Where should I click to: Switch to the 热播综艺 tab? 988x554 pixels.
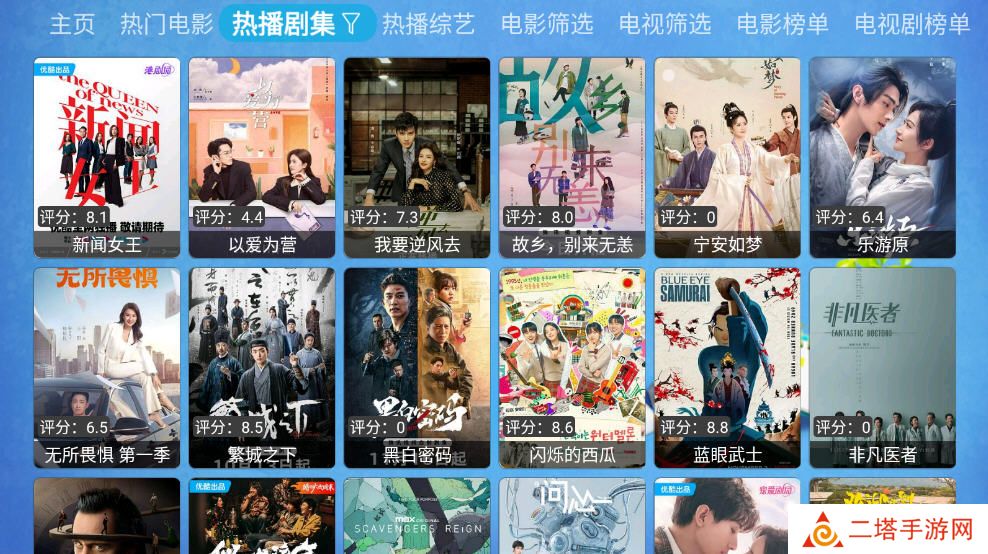click(x=428, y=24)
